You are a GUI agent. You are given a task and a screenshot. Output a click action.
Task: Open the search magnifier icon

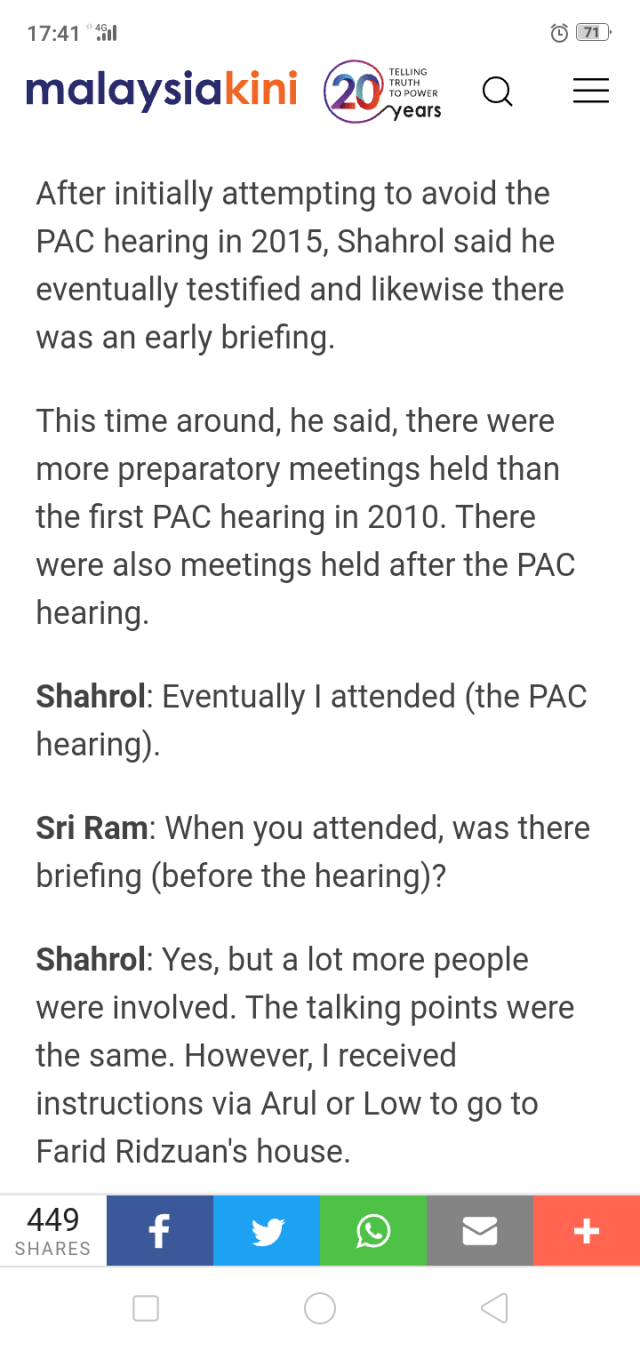pos(497,92)
